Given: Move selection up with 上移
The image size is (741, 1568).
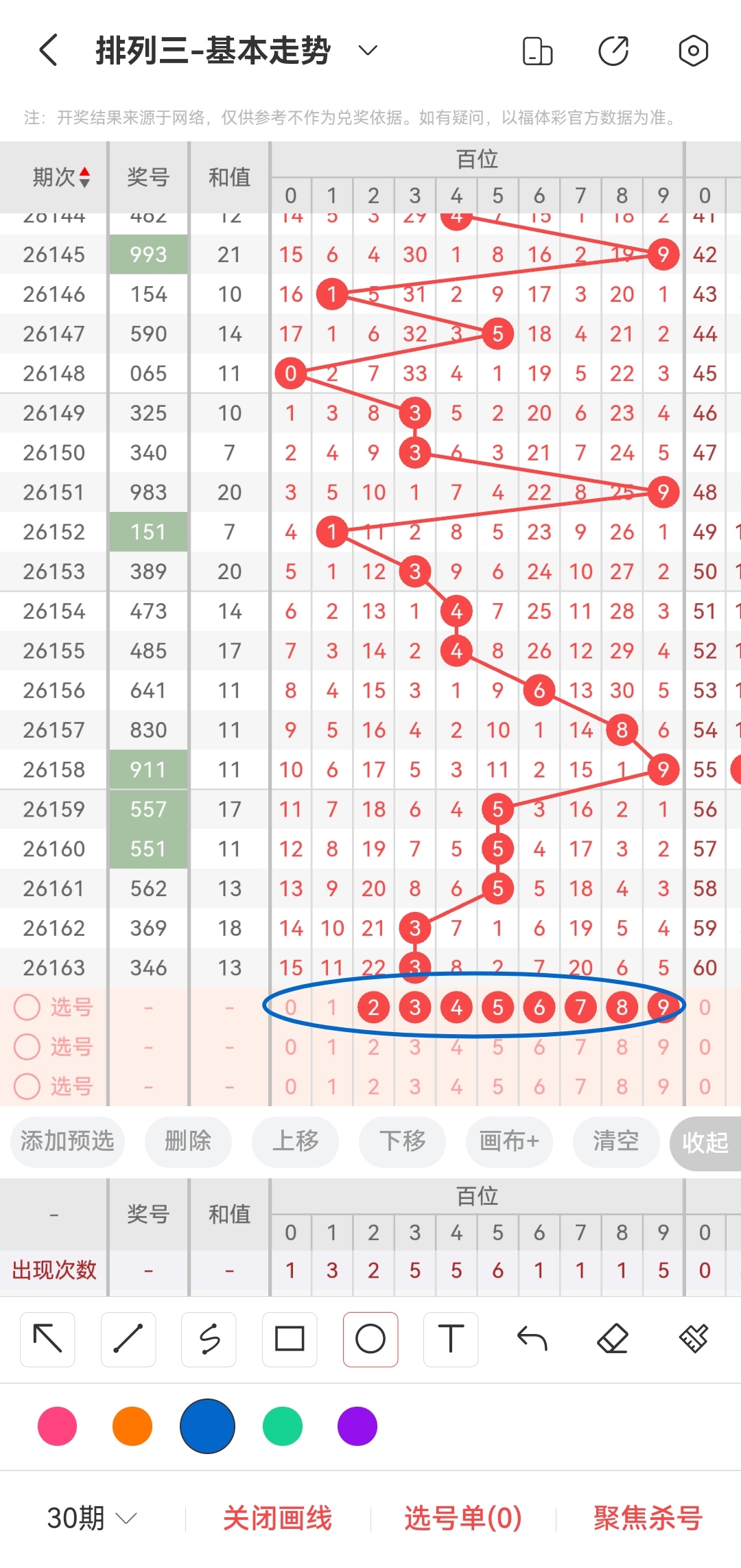Looking at the screenshot, I should (295, 1142).
